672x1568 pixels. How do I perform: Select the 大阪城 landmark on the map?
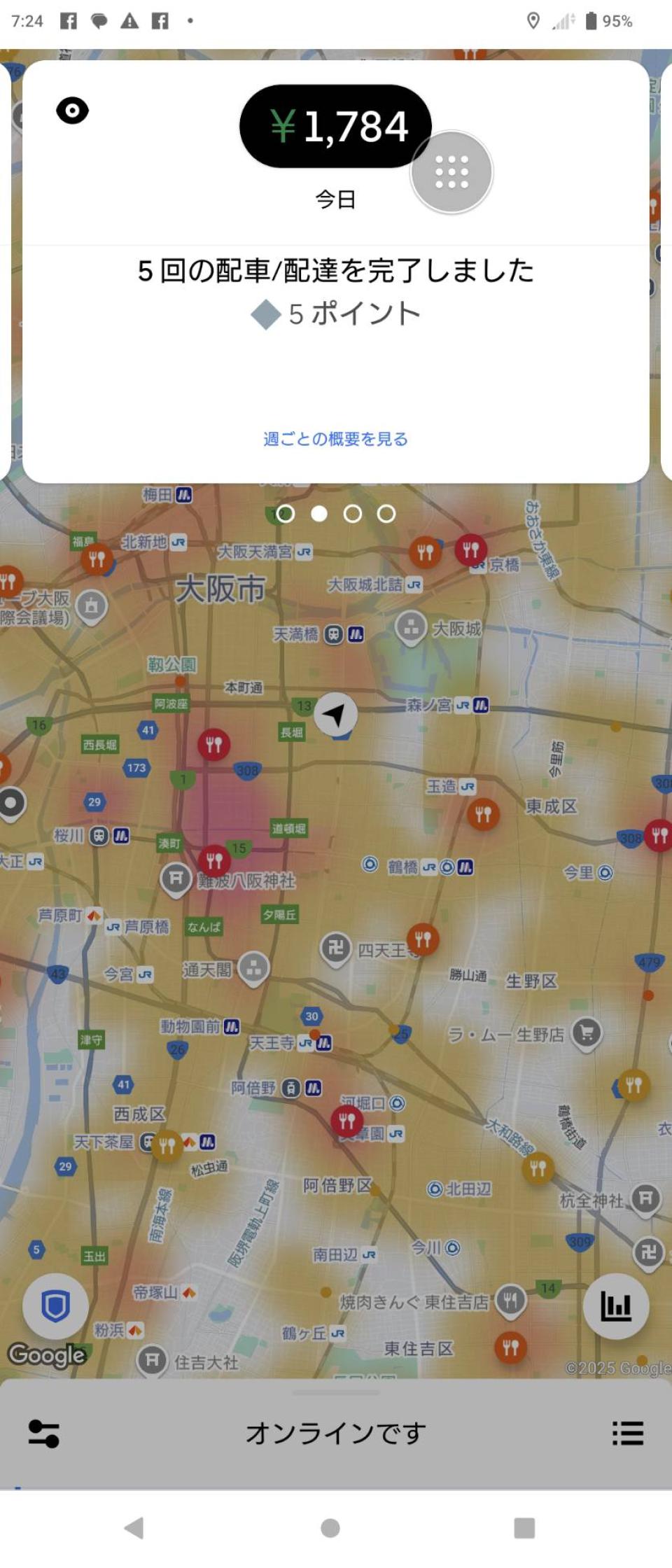[x=412, y=627]
